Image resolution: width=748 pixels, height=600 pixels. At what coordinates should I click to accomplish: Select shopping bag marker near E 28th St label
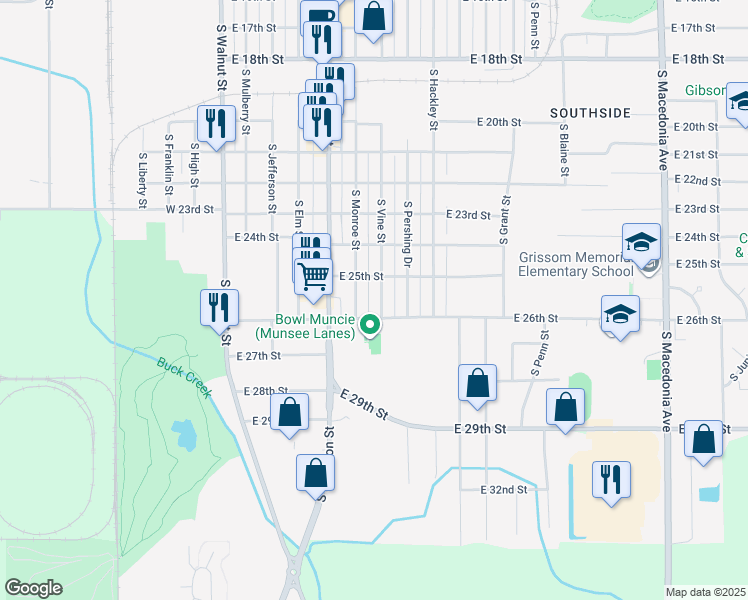point(290,414)
